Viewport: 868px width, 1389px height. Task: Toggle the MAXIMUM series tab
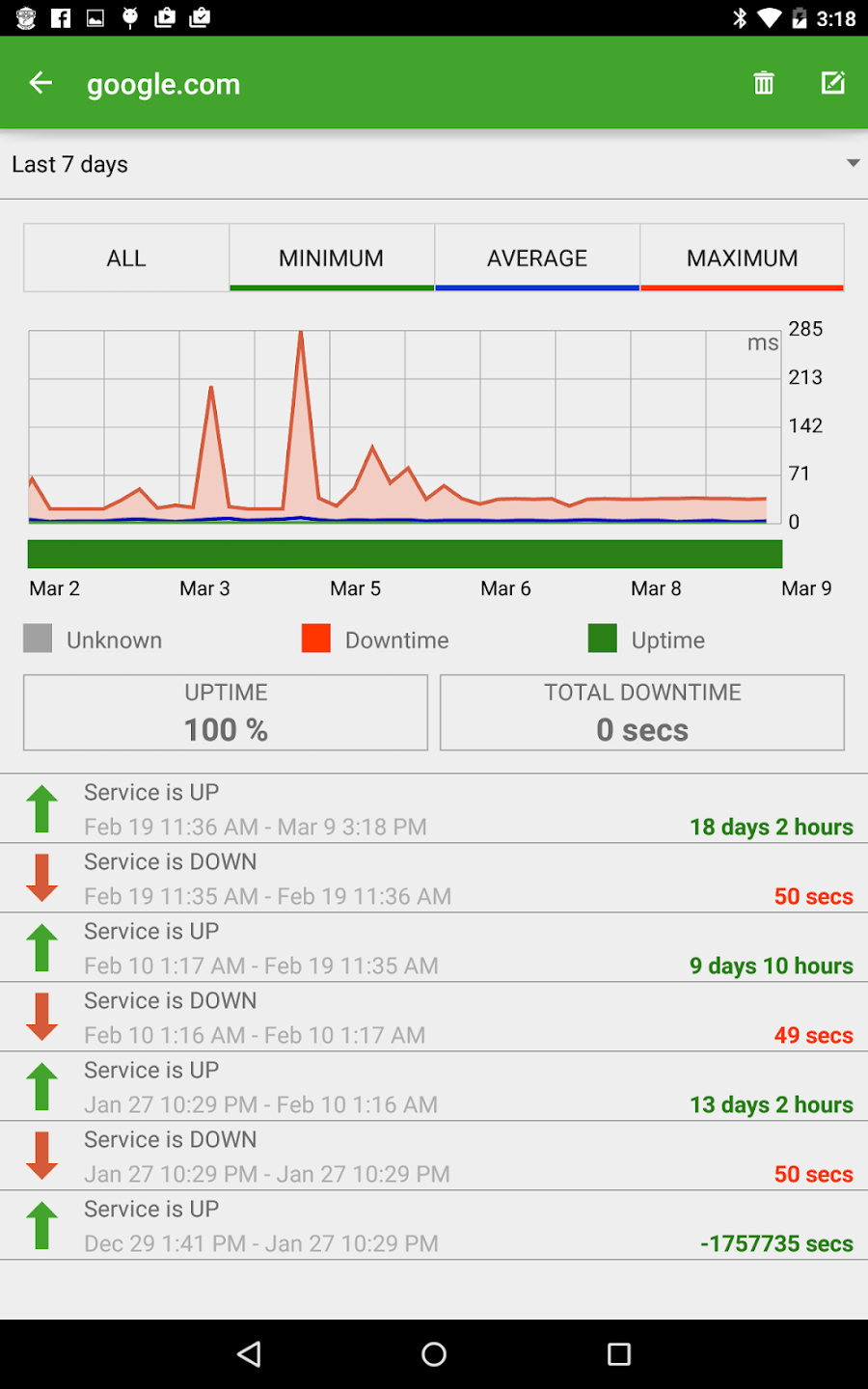click(743, 259)
